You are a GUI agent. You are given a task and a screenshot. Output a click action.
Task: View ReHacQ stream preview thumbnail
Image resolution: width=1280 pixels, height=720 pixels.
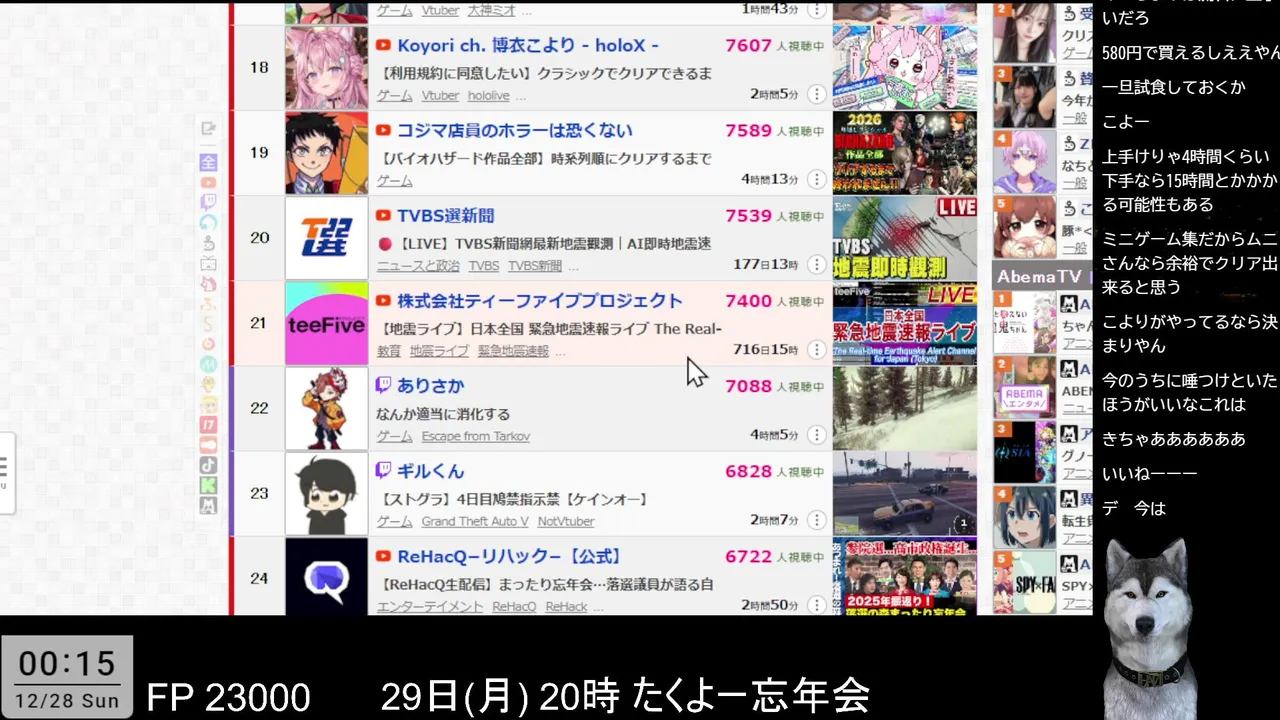tap(904, 577)
